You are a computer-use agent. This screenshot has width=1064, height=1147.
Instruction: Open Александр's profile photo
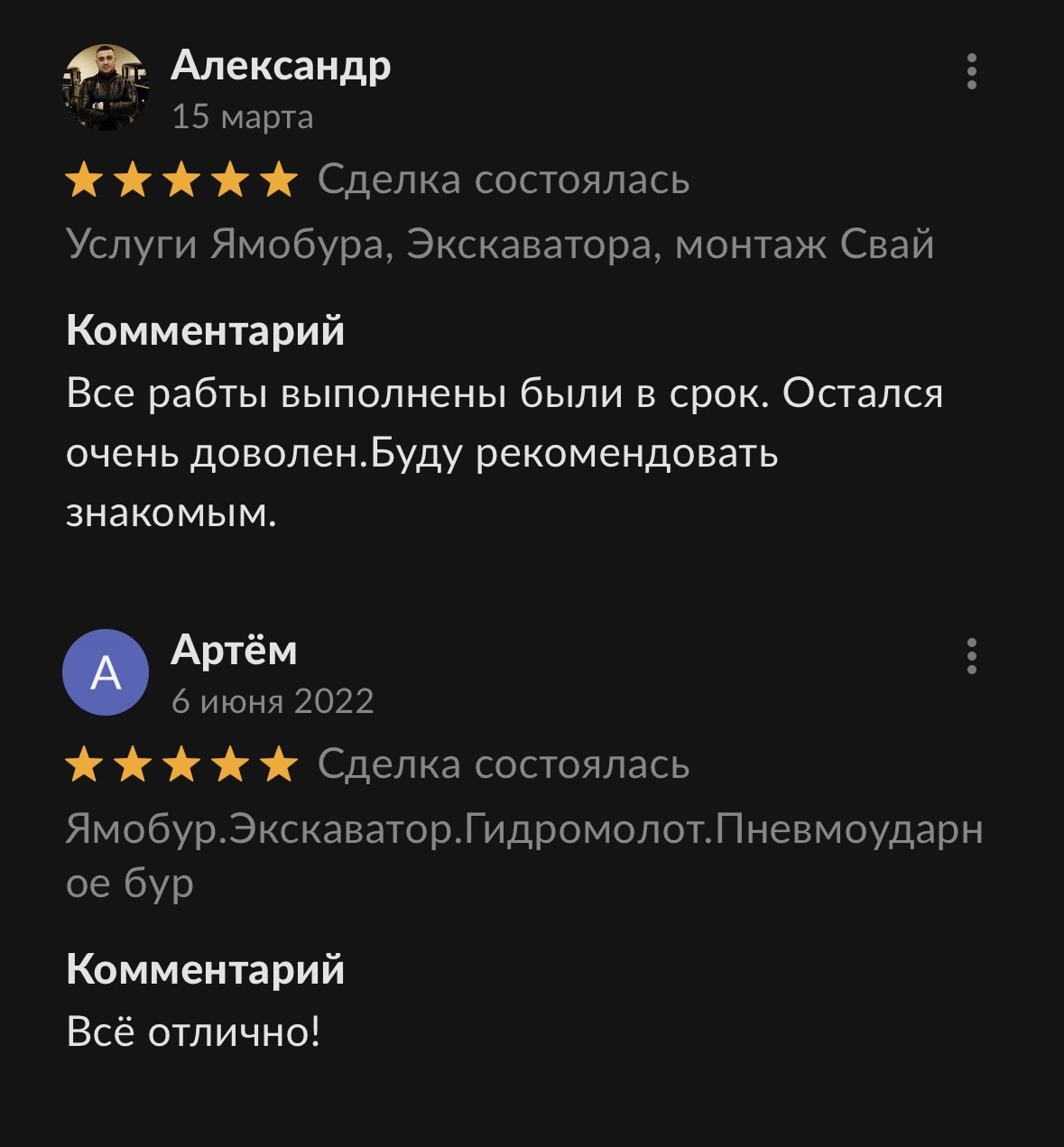pyautogui.click(x=106, y=86)
